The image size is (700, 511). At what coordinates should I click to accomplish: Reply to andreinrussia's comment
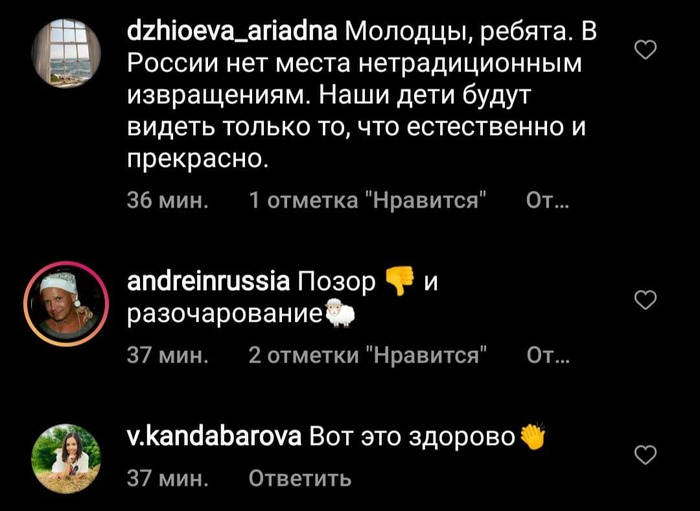click(x=547, y=355)
